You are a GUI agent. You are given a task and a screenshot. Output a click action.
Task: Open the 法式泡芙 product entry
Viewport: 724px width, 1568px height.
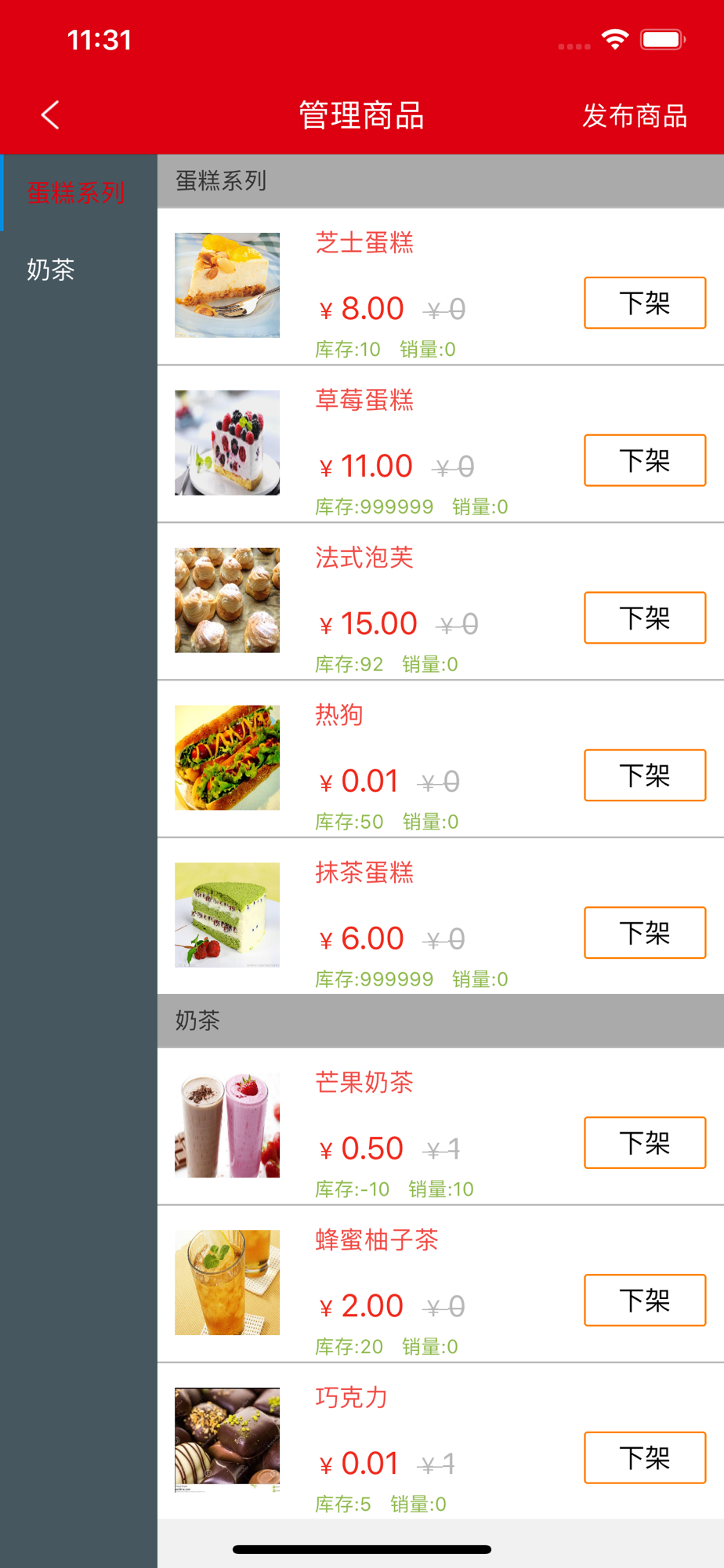440,601
